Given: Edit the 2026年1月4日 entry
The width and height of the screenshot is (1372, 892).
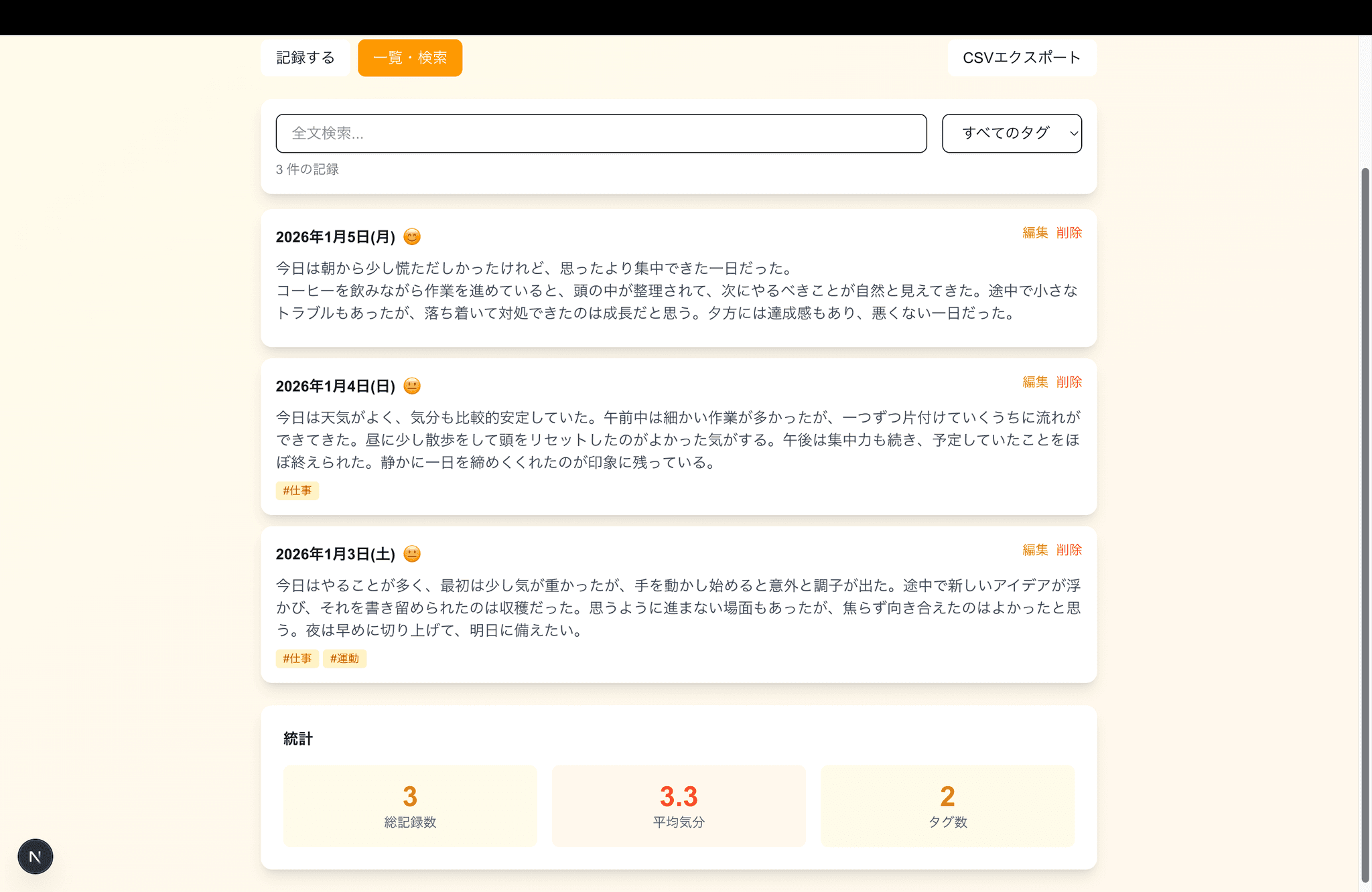Looking at the screenshot, I should 1034,382.
